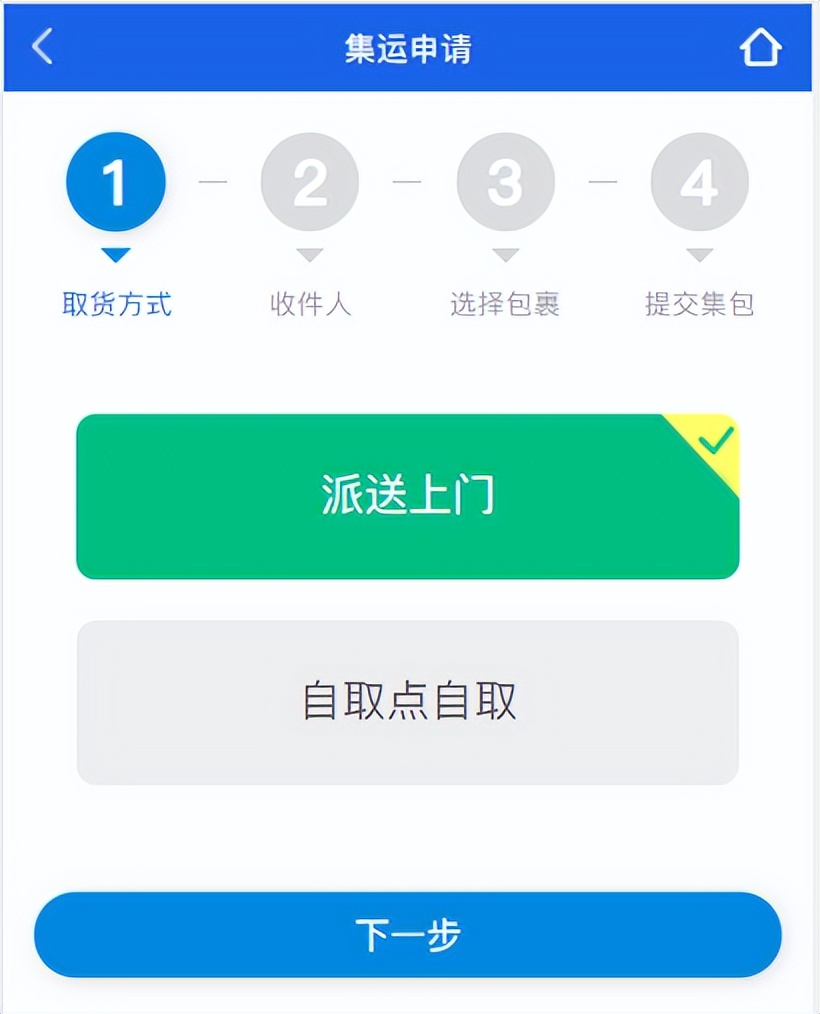Switch to the 选择包裹 step
The width and height of the screenshot is (820, 1014).
point(505,304)
